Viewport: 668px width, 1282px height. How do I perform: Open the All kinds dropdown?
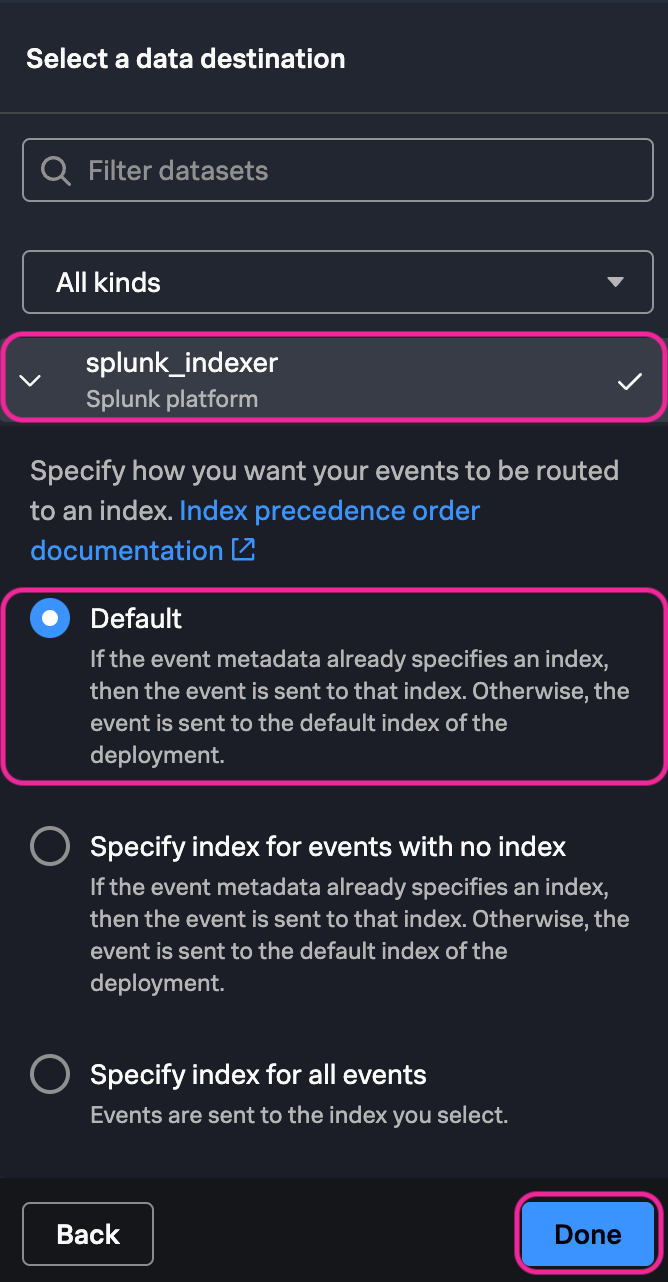[x=337, y=282]
